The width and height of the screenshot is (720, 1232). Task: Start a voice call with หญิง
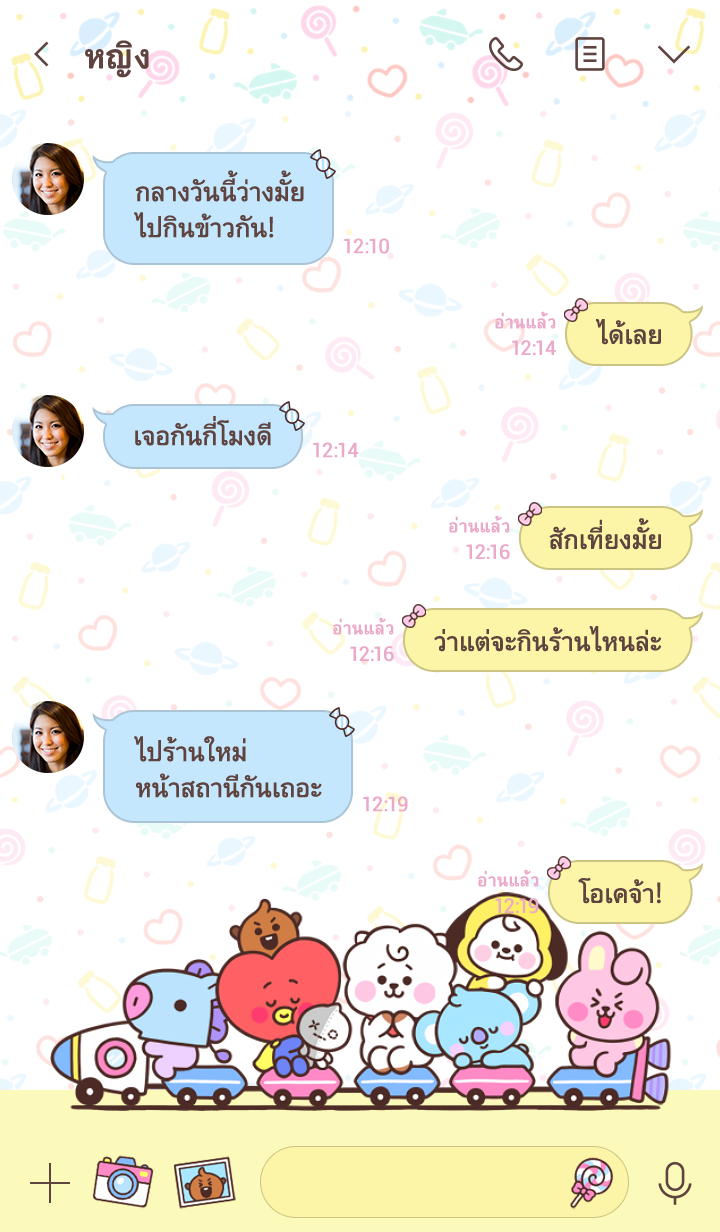[x=505, y=54]
